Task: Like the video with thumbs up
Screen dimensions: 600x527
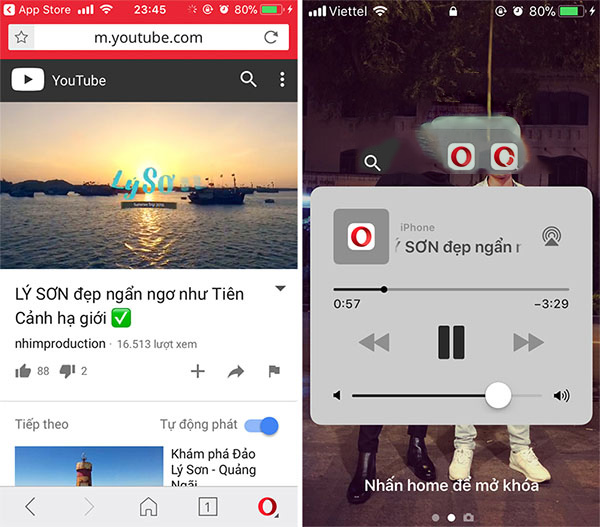Action: [x=23, y=371]
